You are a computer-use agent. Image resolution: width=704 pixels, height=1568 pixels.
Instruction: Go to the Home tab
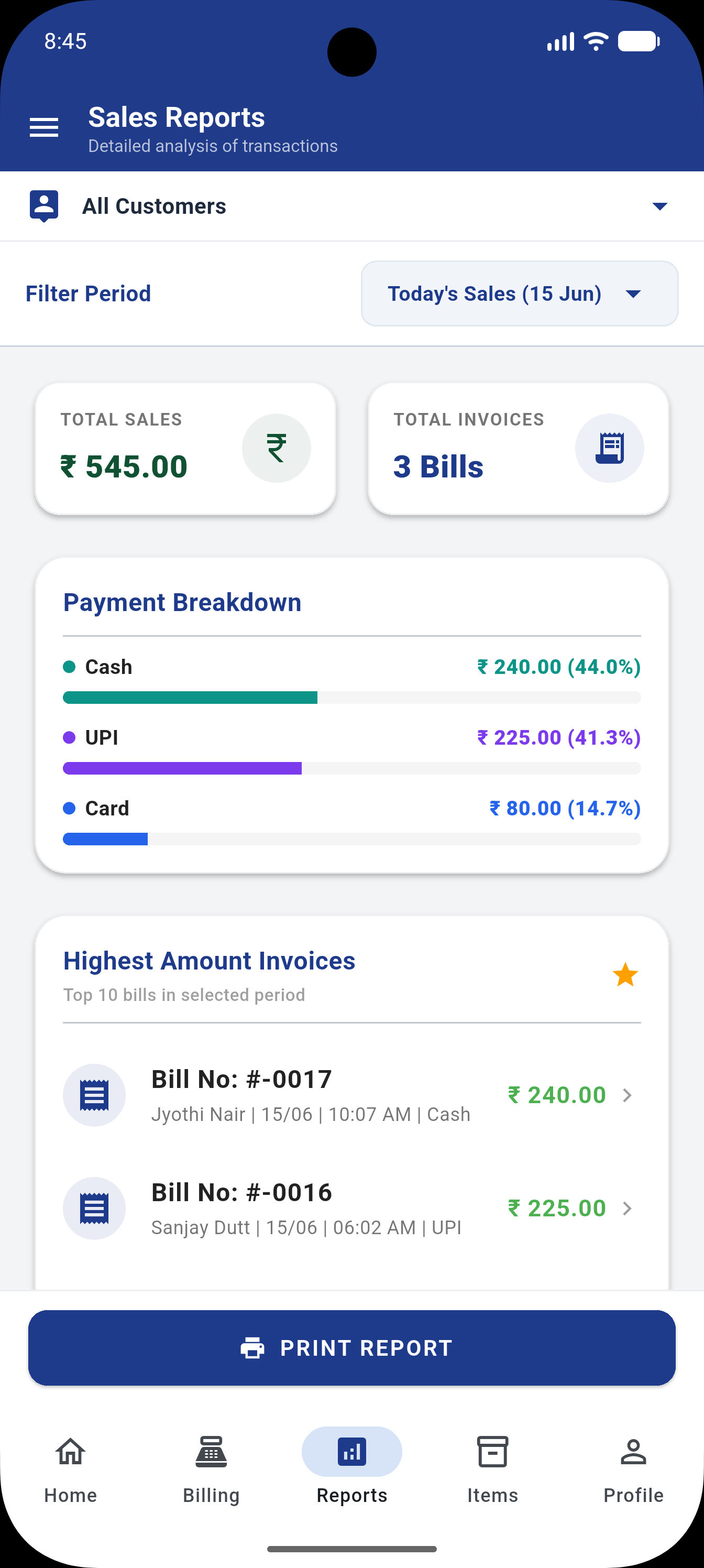click(x=71, y=1469)
